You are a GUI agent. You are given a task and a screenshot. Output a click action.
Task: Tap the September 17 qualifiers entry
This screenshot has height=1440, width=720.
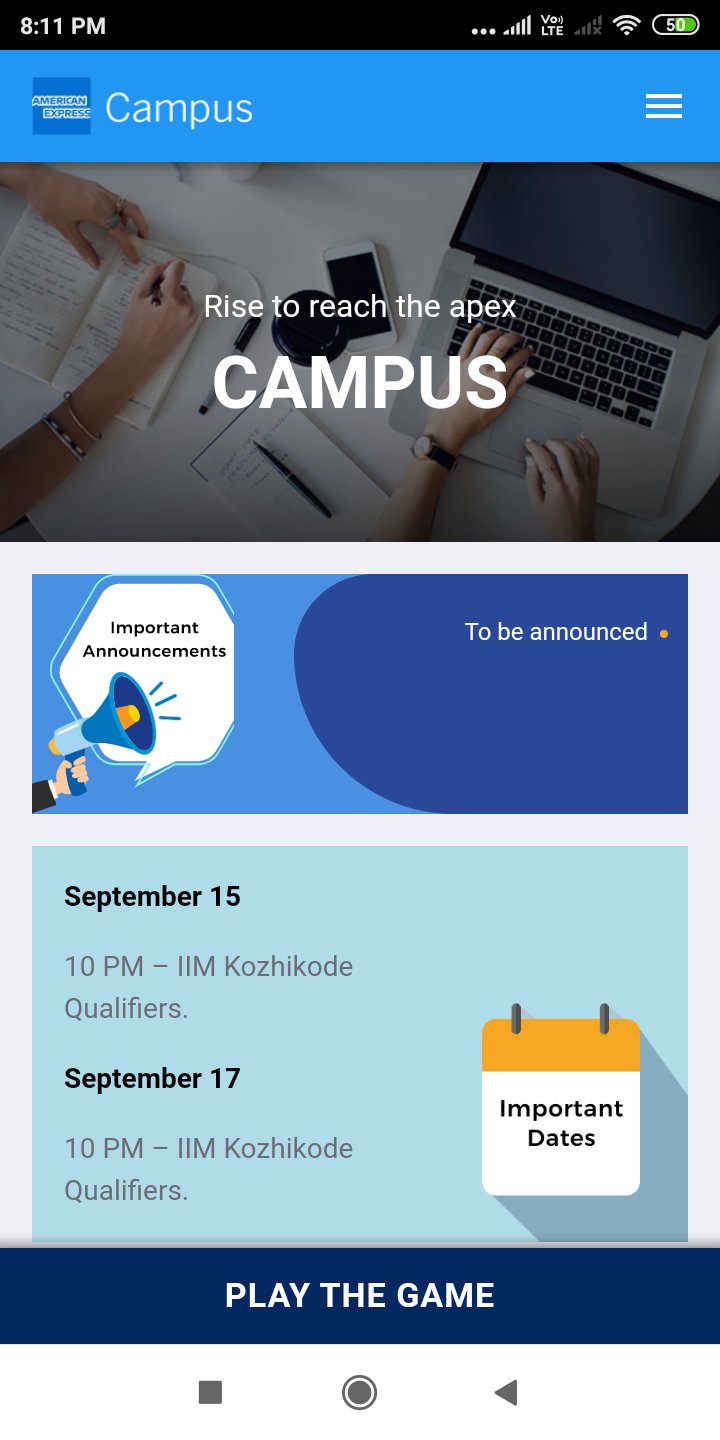click(208, 1168)
